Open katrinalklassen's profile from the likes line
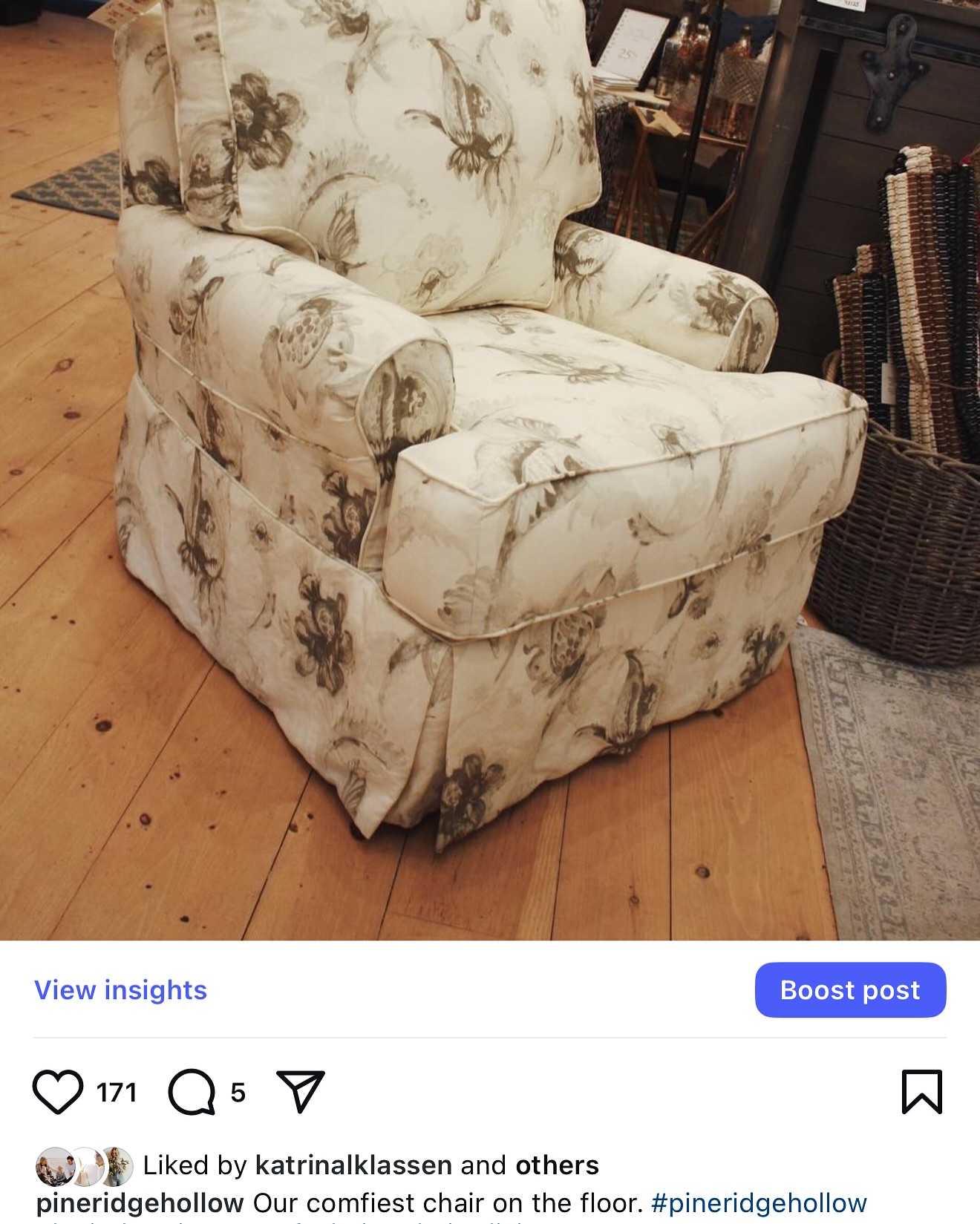 pos(353,1165)
